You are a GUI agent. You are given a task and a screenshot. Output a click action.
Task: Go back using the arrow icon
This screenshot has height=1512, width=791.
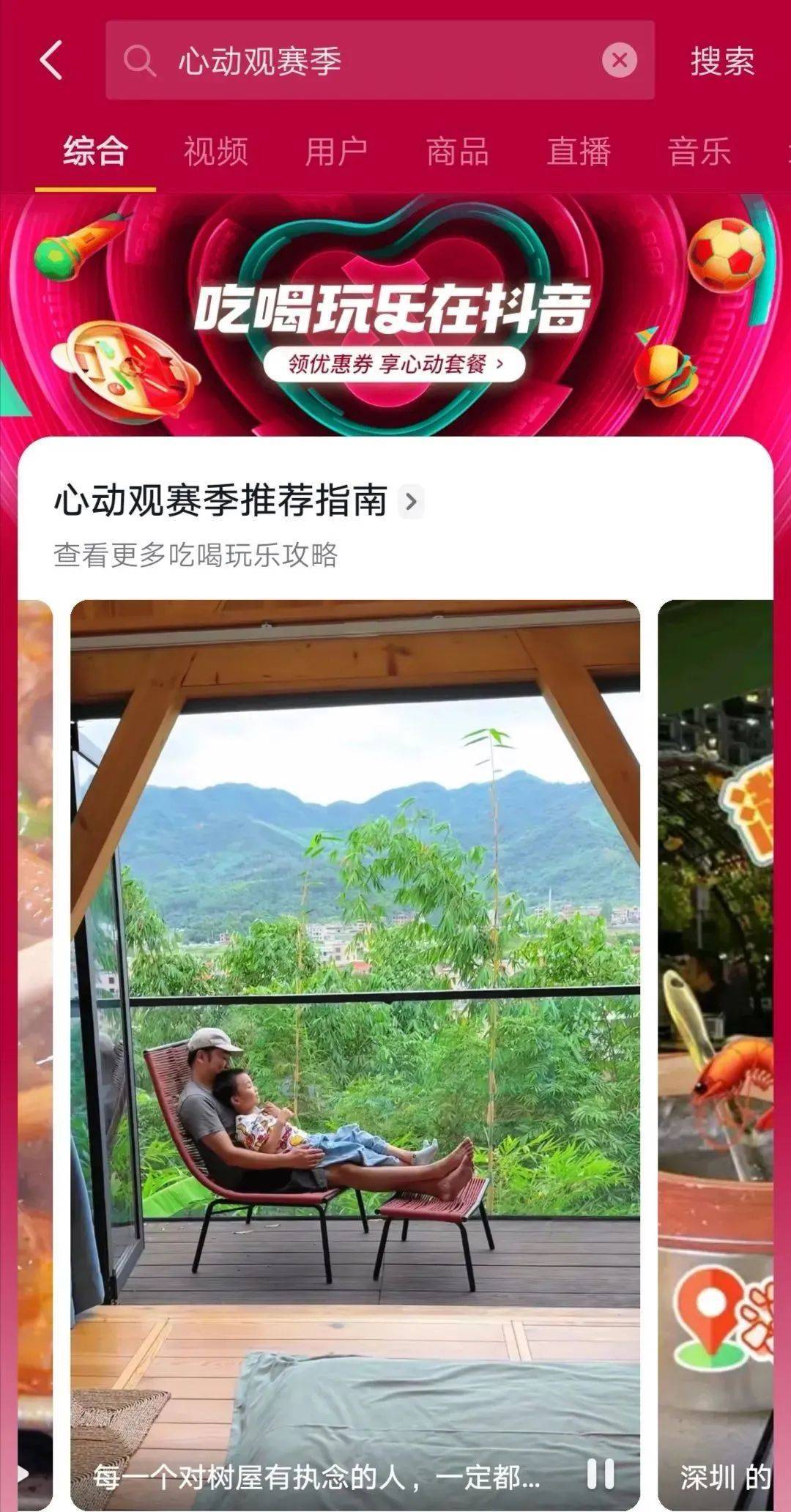51,60
